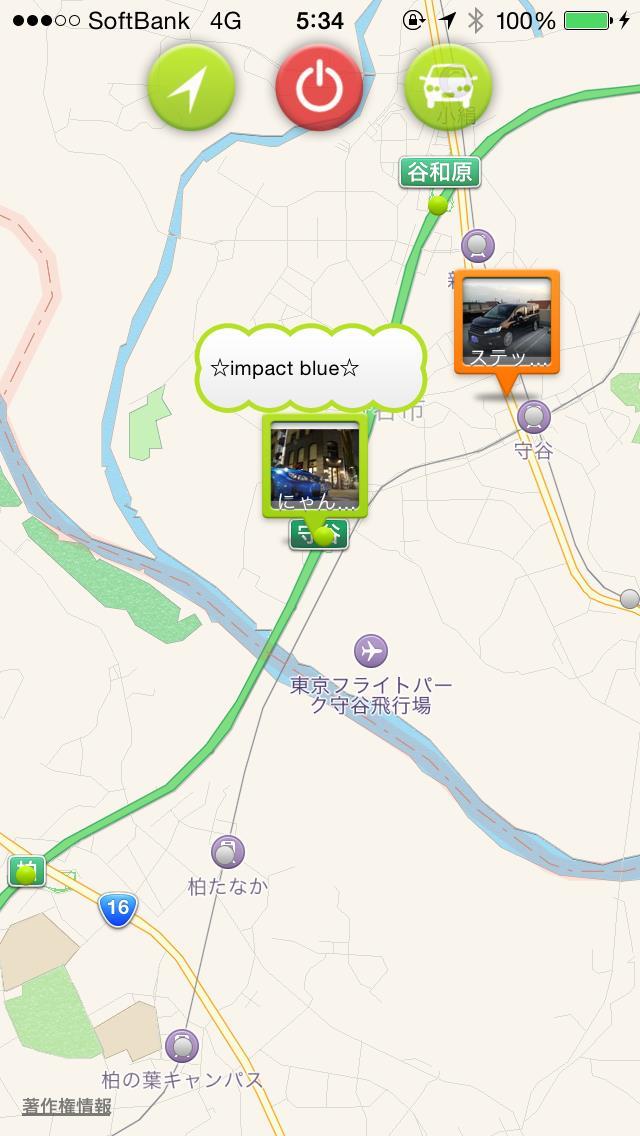
Task: Open the ☆impact blue☆ speech bubble
Action: coord(310,368)
